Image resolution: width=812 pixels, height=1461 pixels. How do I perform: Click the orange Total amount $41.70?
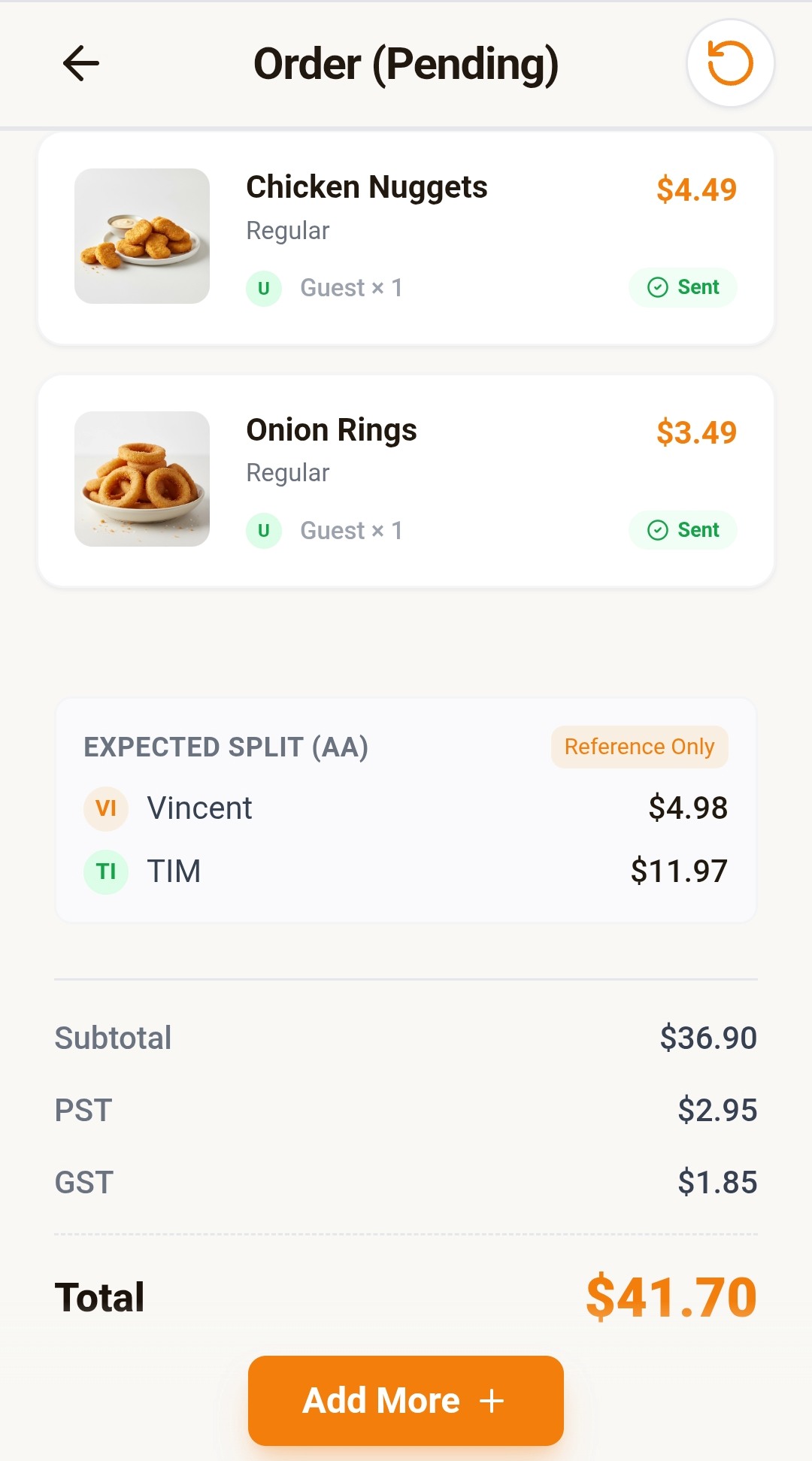(671, 1296)
